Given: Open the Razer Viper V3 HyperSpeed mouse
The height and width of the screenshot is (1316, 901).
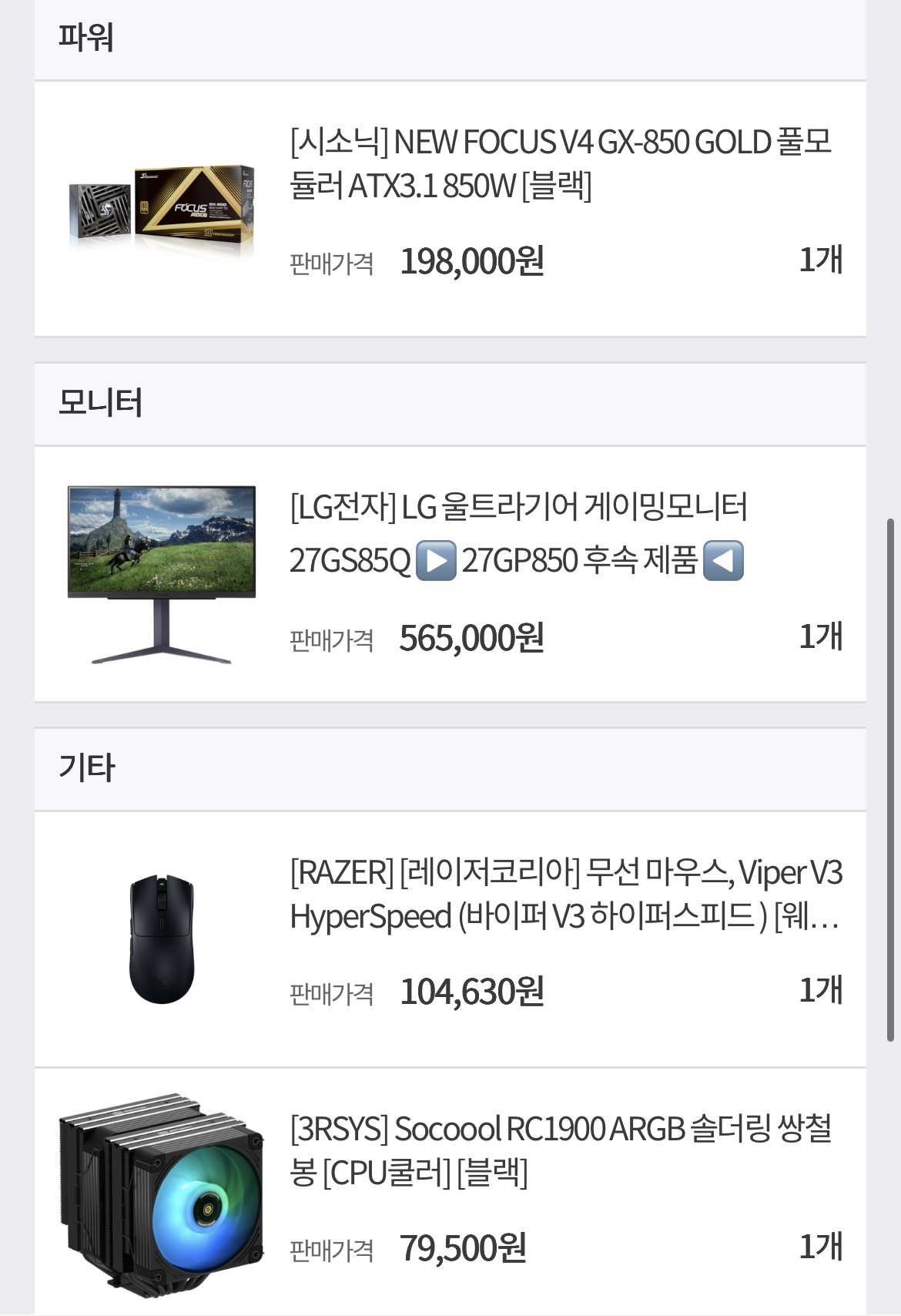Looking at the screenshot, I should 565,895.
